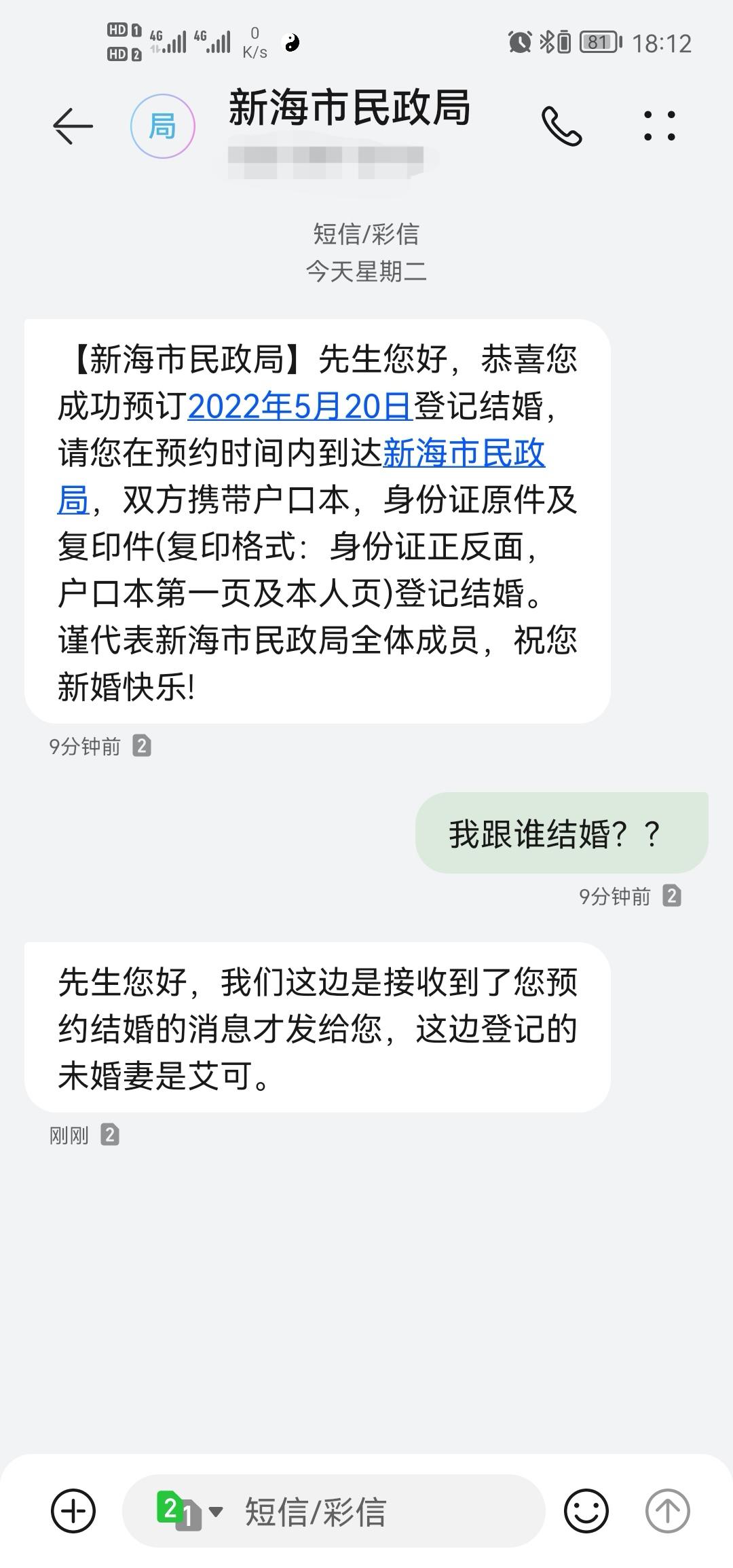Open the plus attachment menu

73,1511
